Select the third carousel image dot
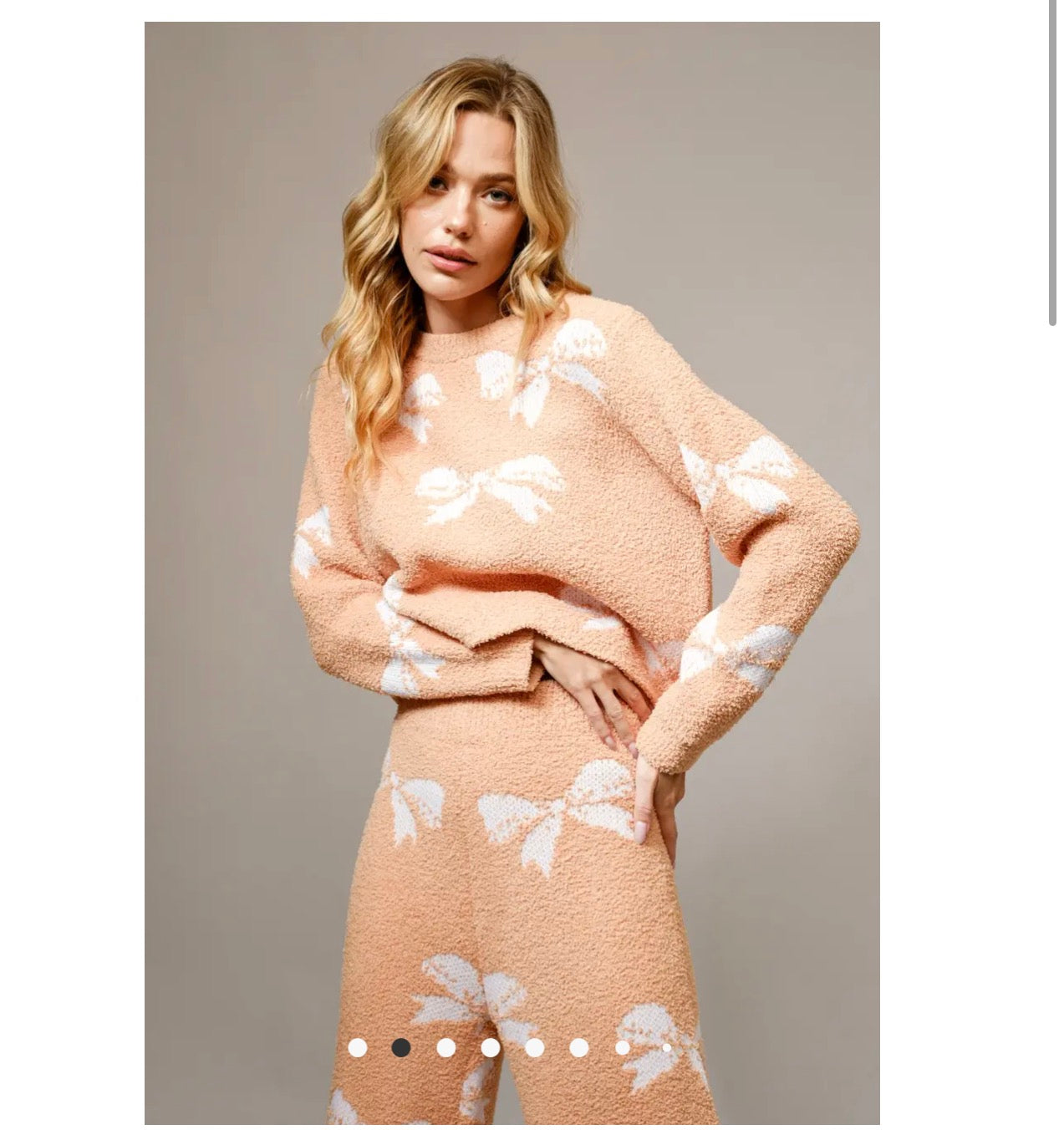Viewport: 1064px width, 1130px height. [446, 1047]
